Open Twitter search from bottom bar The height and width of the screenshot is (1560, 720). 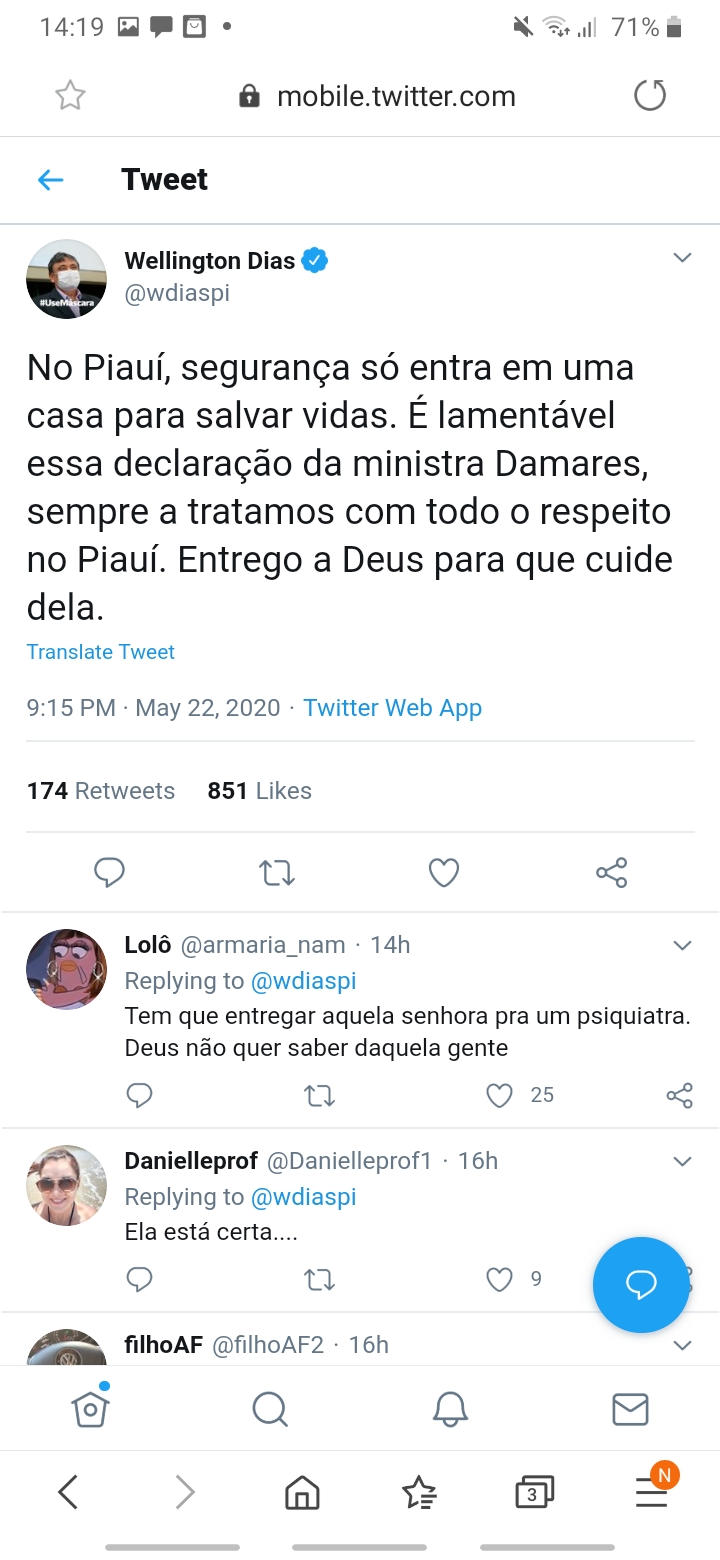pyautogui.click(x=270, y=1409)
